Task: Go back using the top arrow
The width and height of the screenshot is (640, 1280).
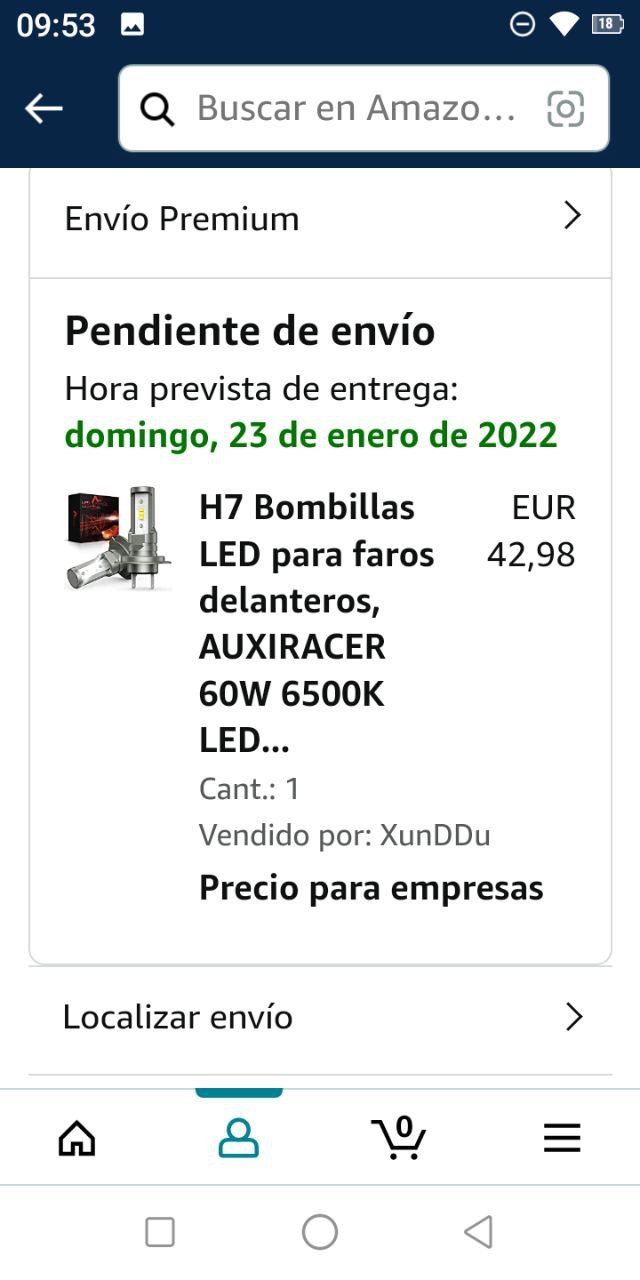Action: coord(44,108)
